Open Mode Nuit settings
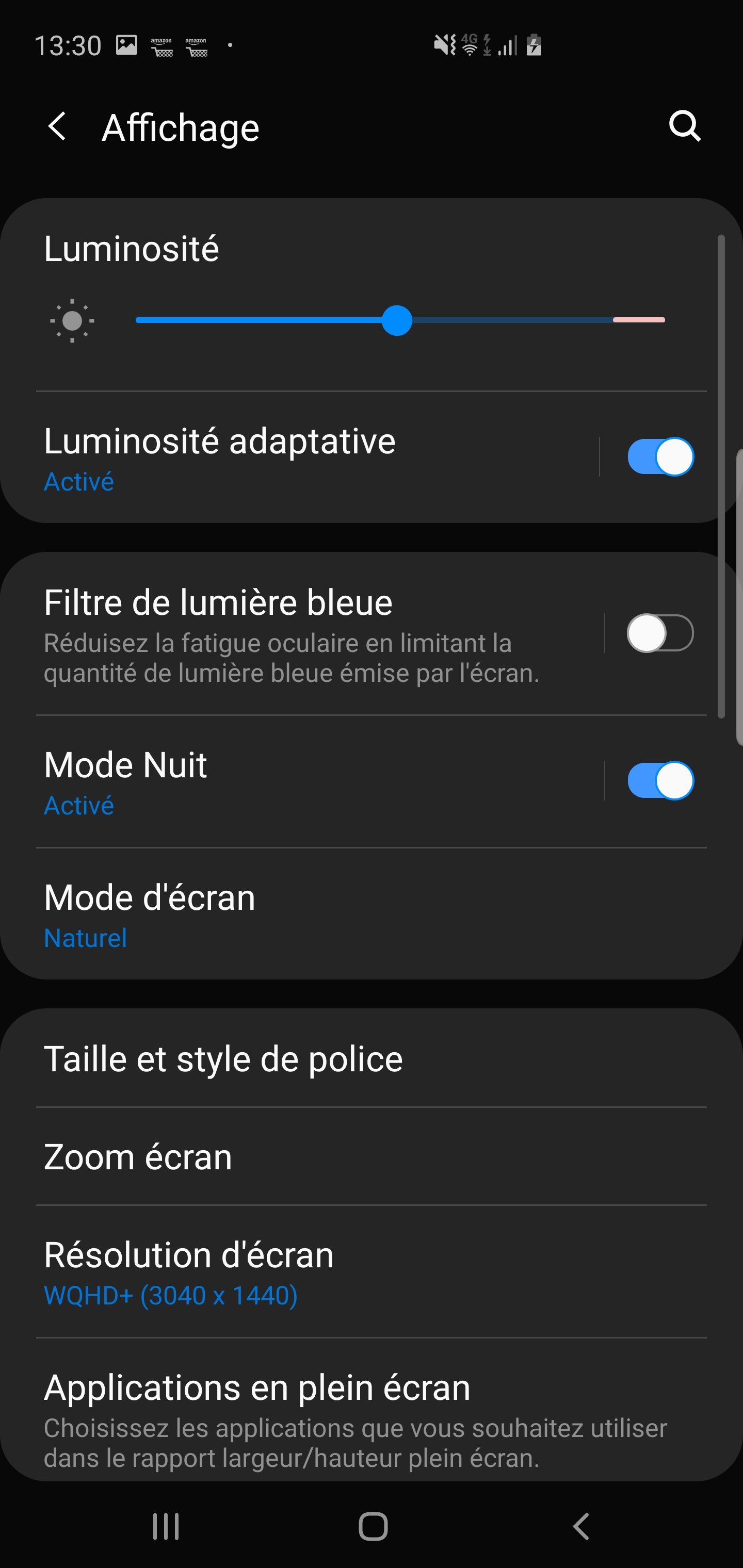Image resolution: width=743 pixels, height=1568 pixels. click(x=304, y=781)
